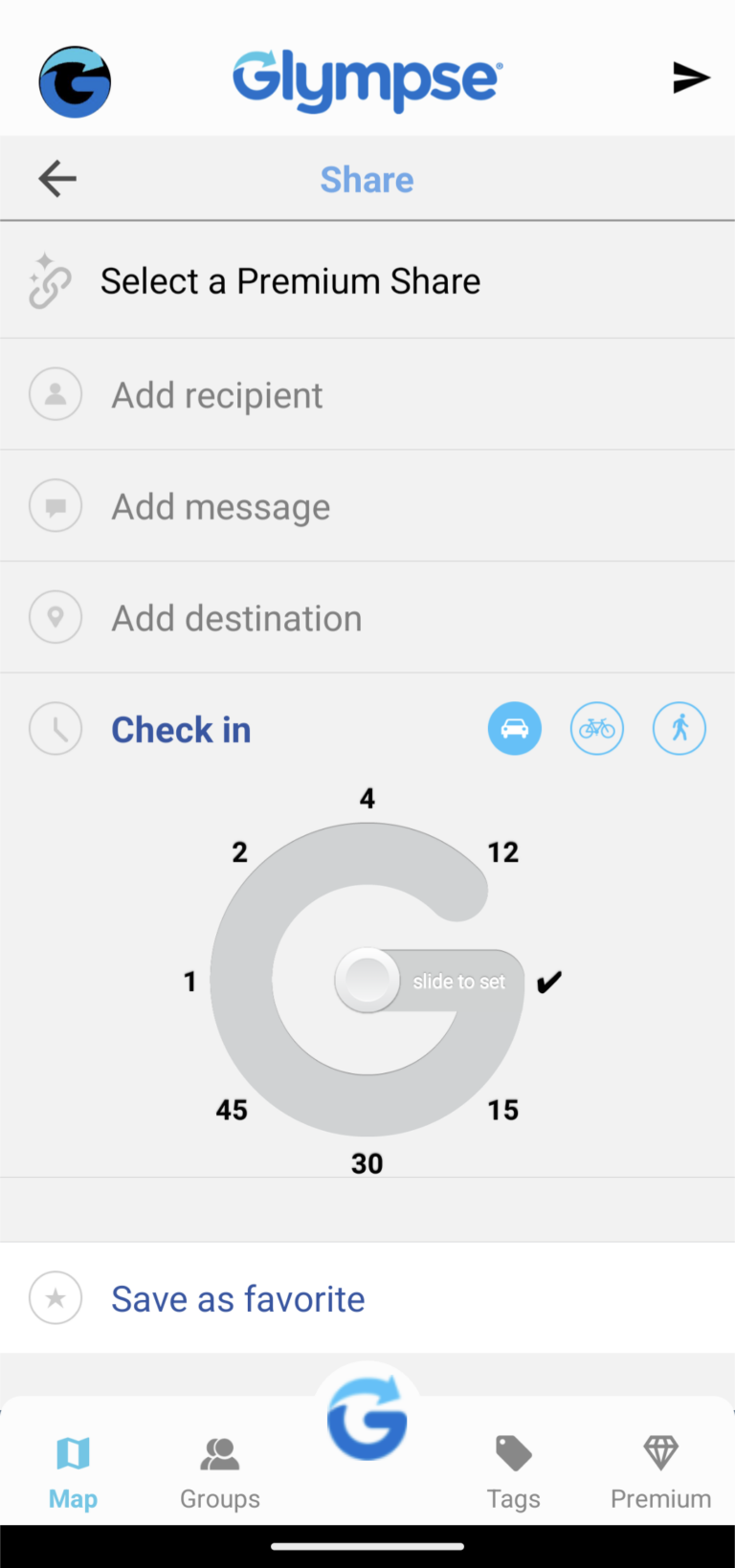Select the car travel mode icon

(514, 728)
